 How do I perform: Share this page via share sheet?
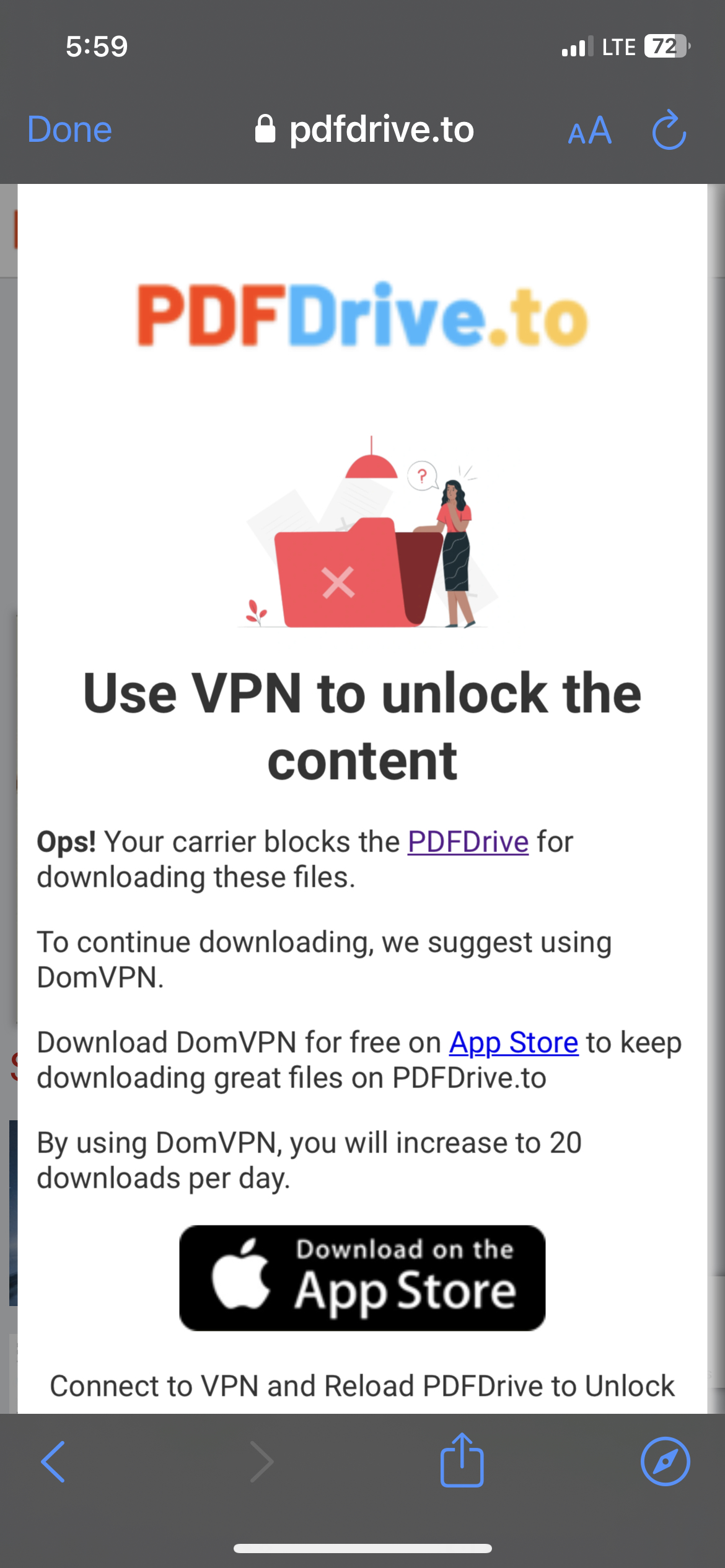(462, 1460)
